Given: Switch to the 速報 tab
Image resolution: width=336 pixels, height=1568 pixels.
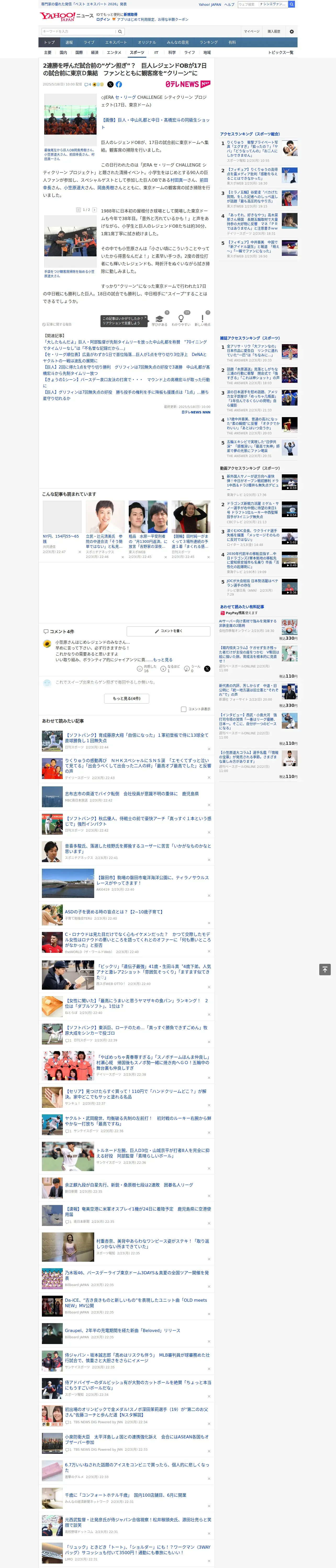Looking at the screenshot, I should [69, 43].
